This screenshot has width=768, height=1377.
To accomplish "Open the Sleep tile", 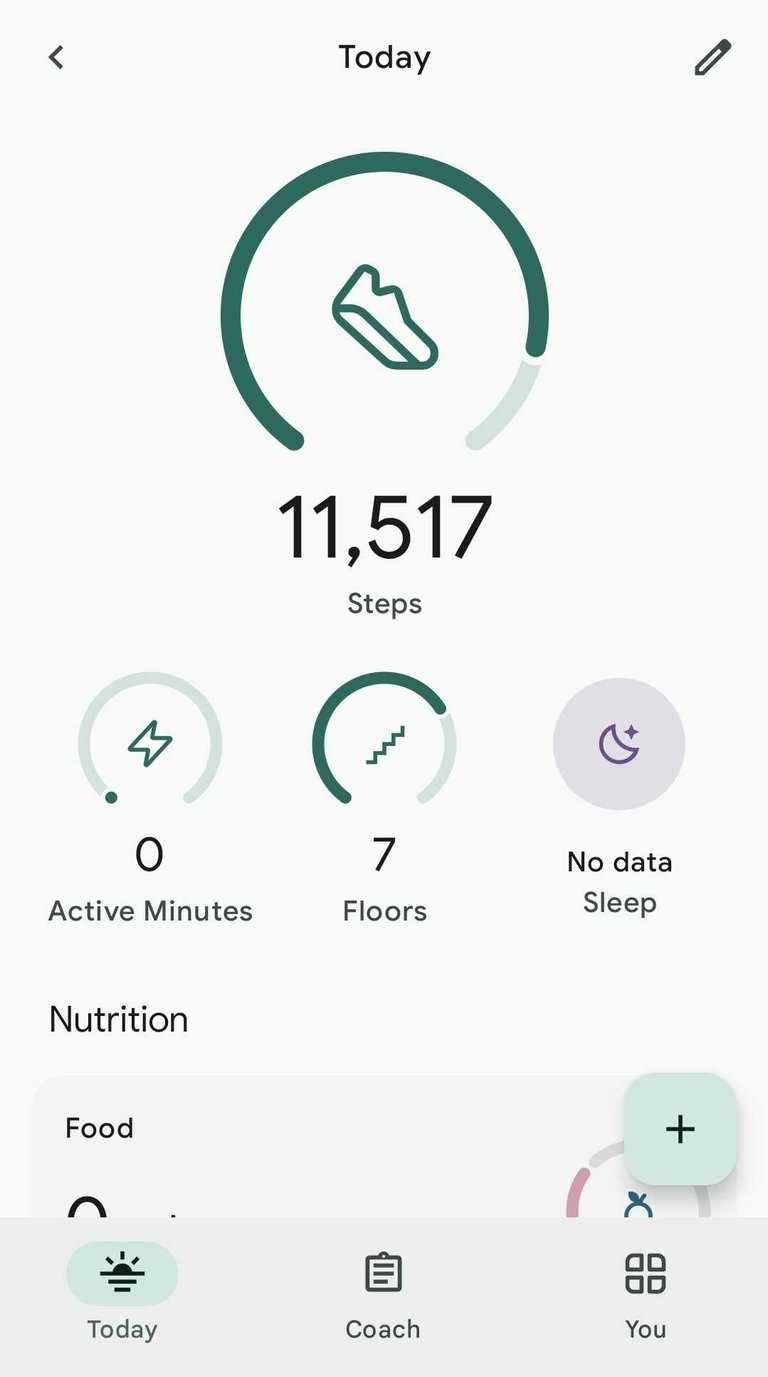I will (619, 796).
